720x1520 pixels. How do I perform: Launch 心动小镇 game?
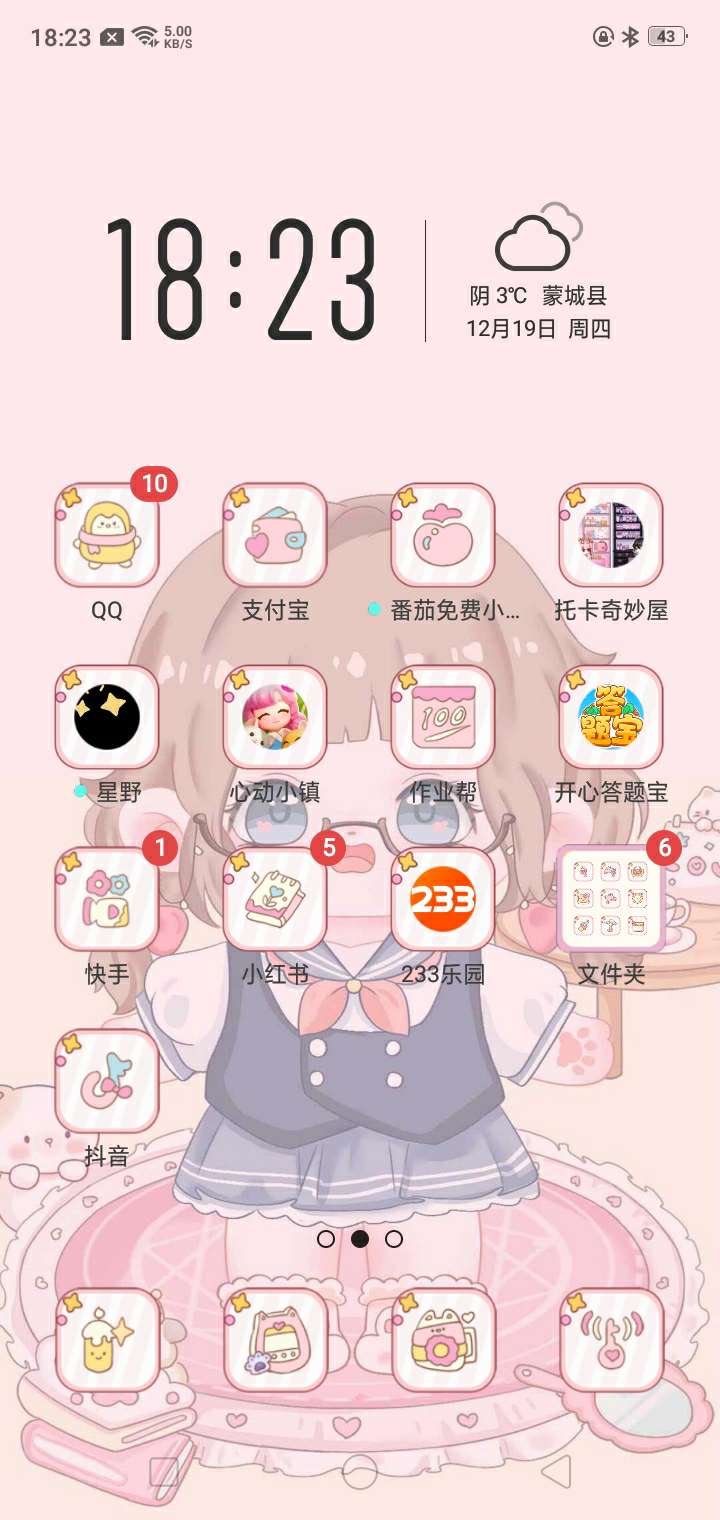(275, 717)
